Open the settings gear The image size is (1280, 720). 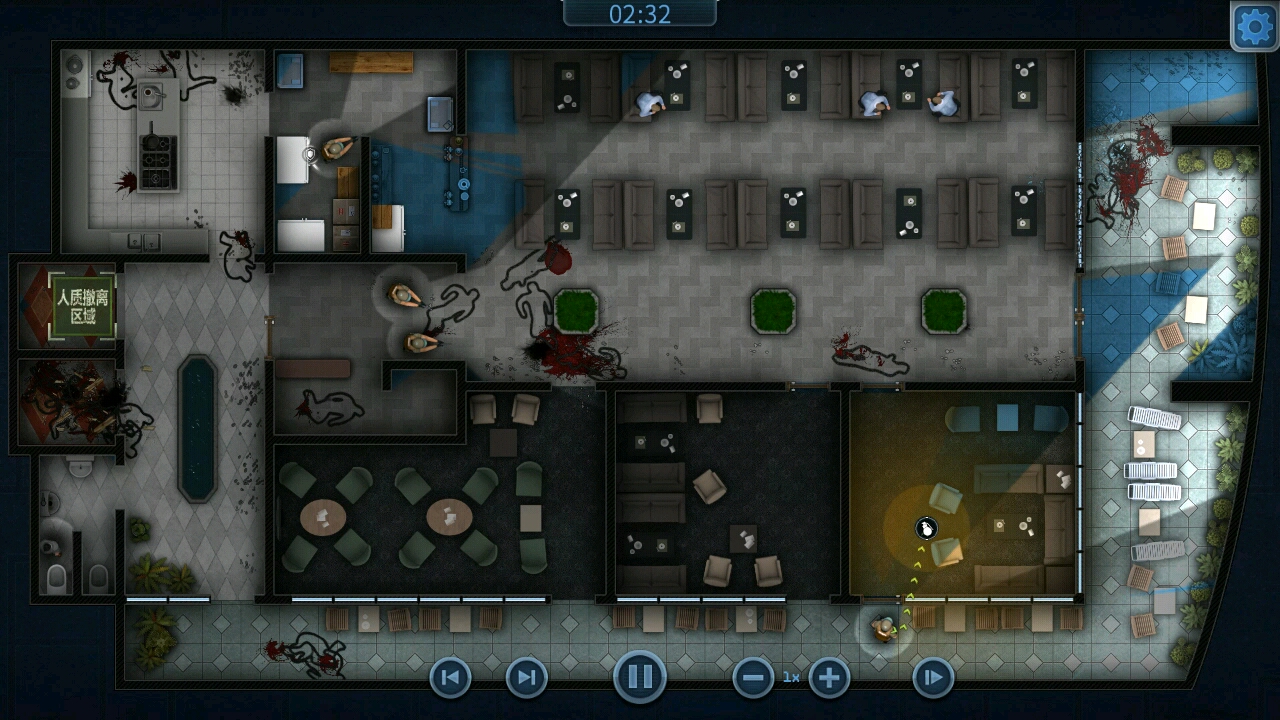pyautogui.click(x=1255, y=26)
